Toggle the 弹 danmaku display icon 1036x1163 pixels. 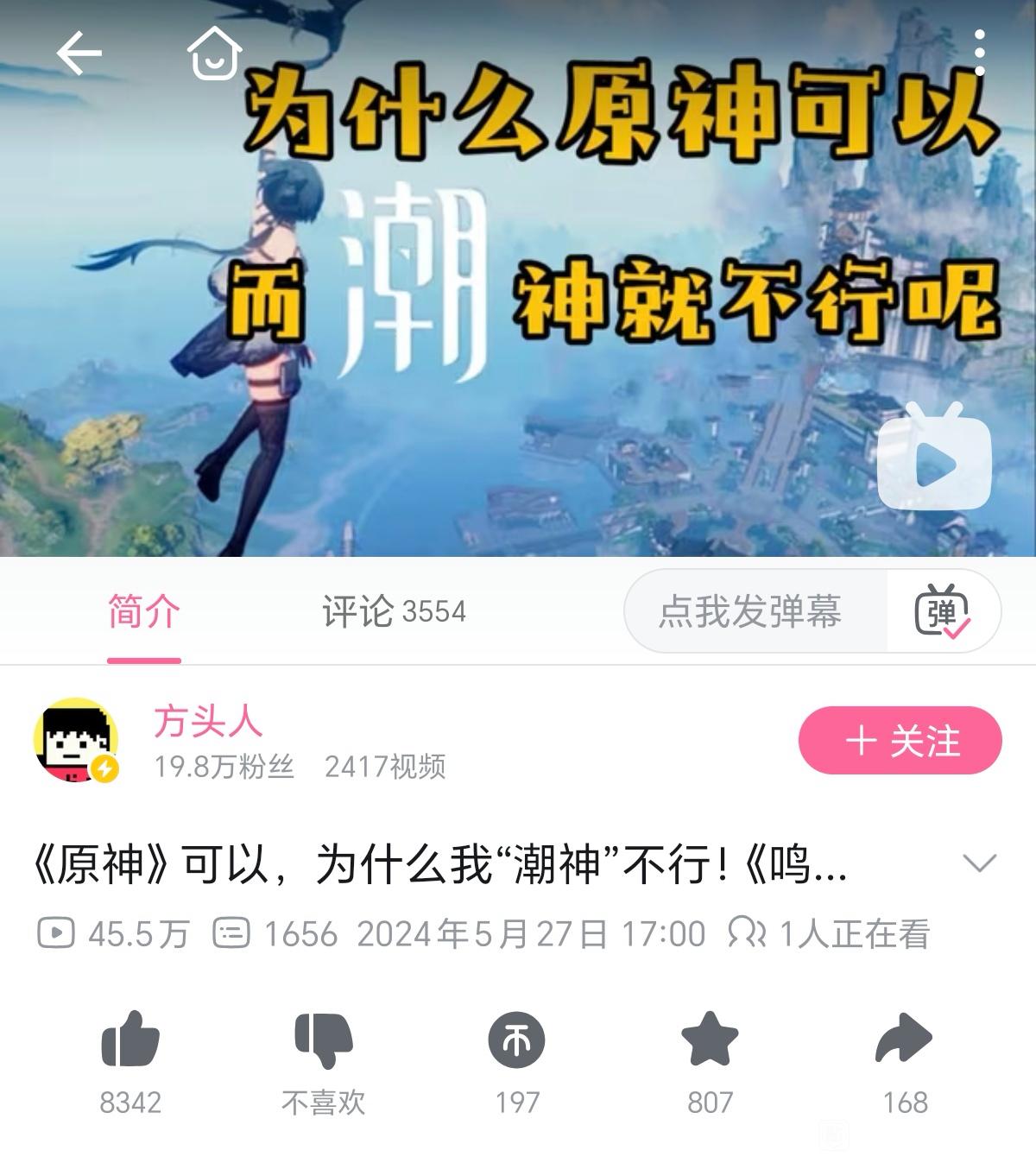[942, 611]
